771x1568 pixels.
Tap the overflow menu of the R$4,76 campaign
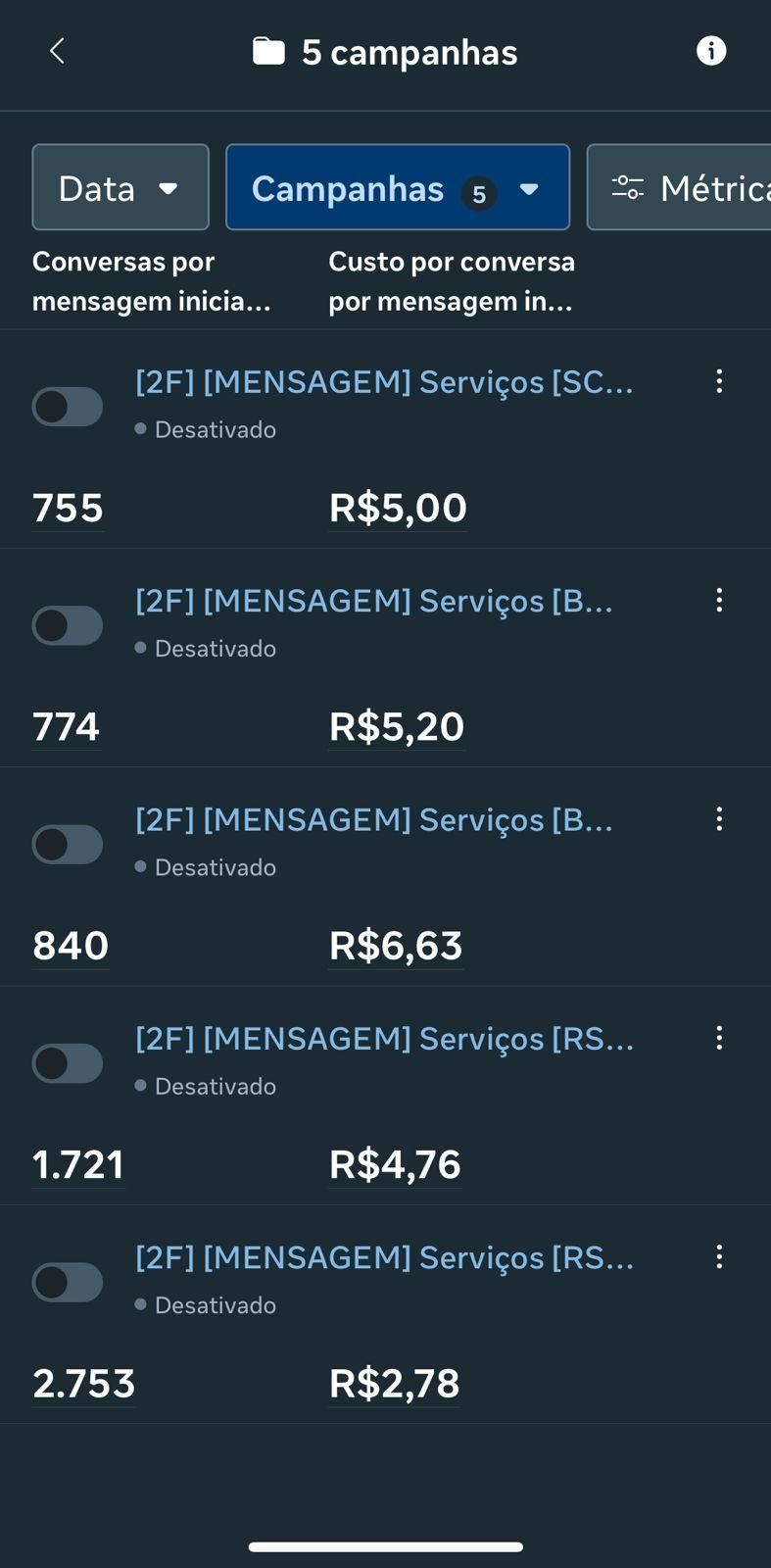pyautogui.click(x=719, y=1038)
